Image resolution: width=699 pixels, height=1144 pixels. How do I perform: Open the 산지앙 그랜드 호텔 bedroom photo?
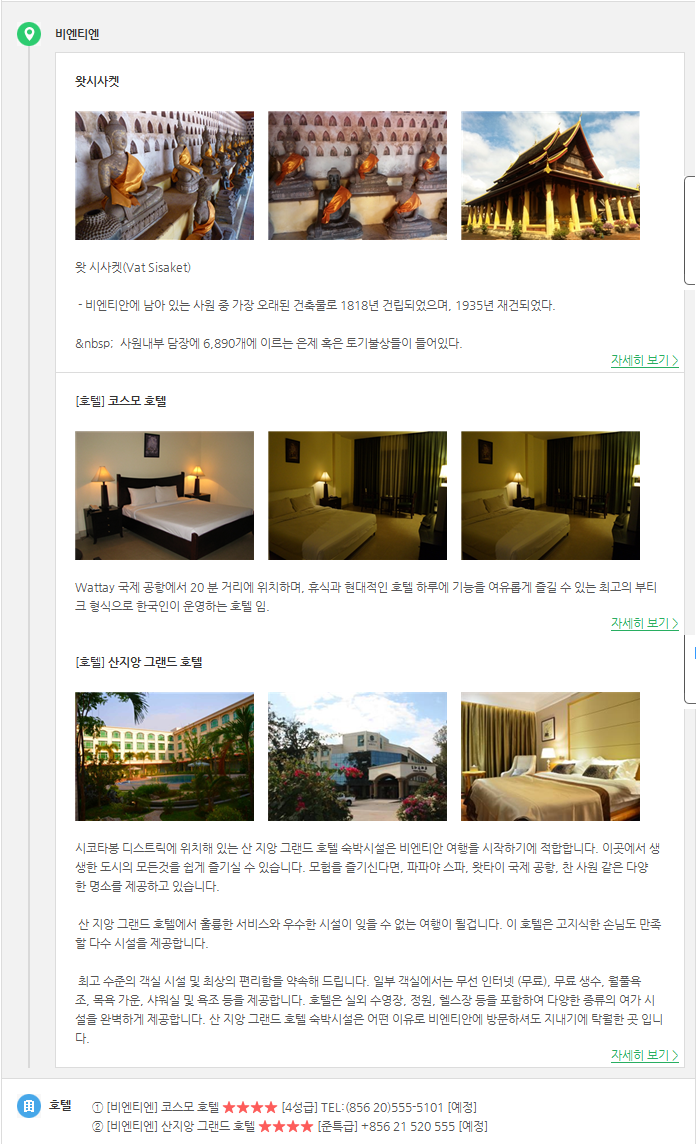tap(550, 757)
